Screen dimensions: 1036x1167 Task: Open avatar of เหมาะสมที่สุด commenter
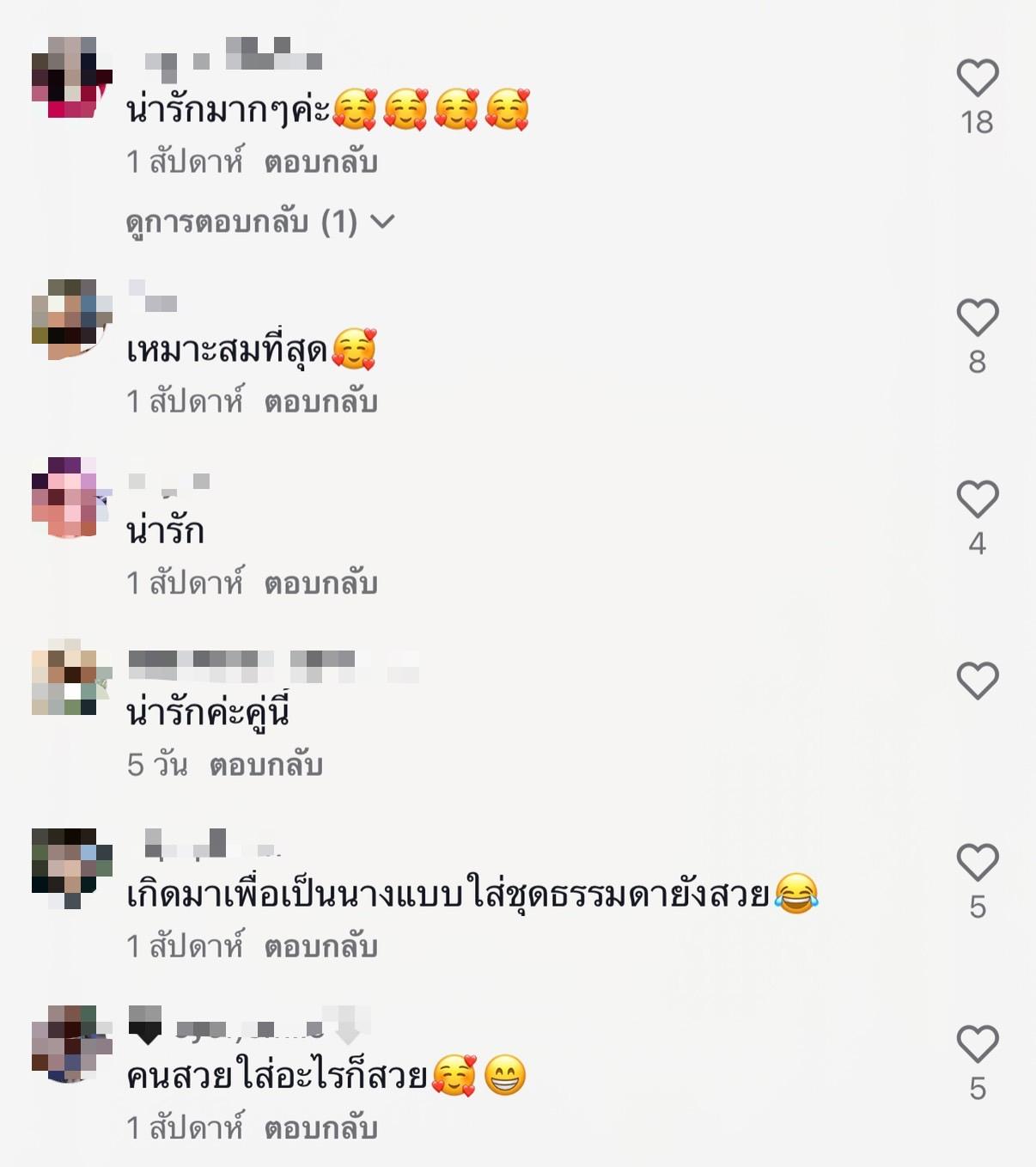[71, 319]
